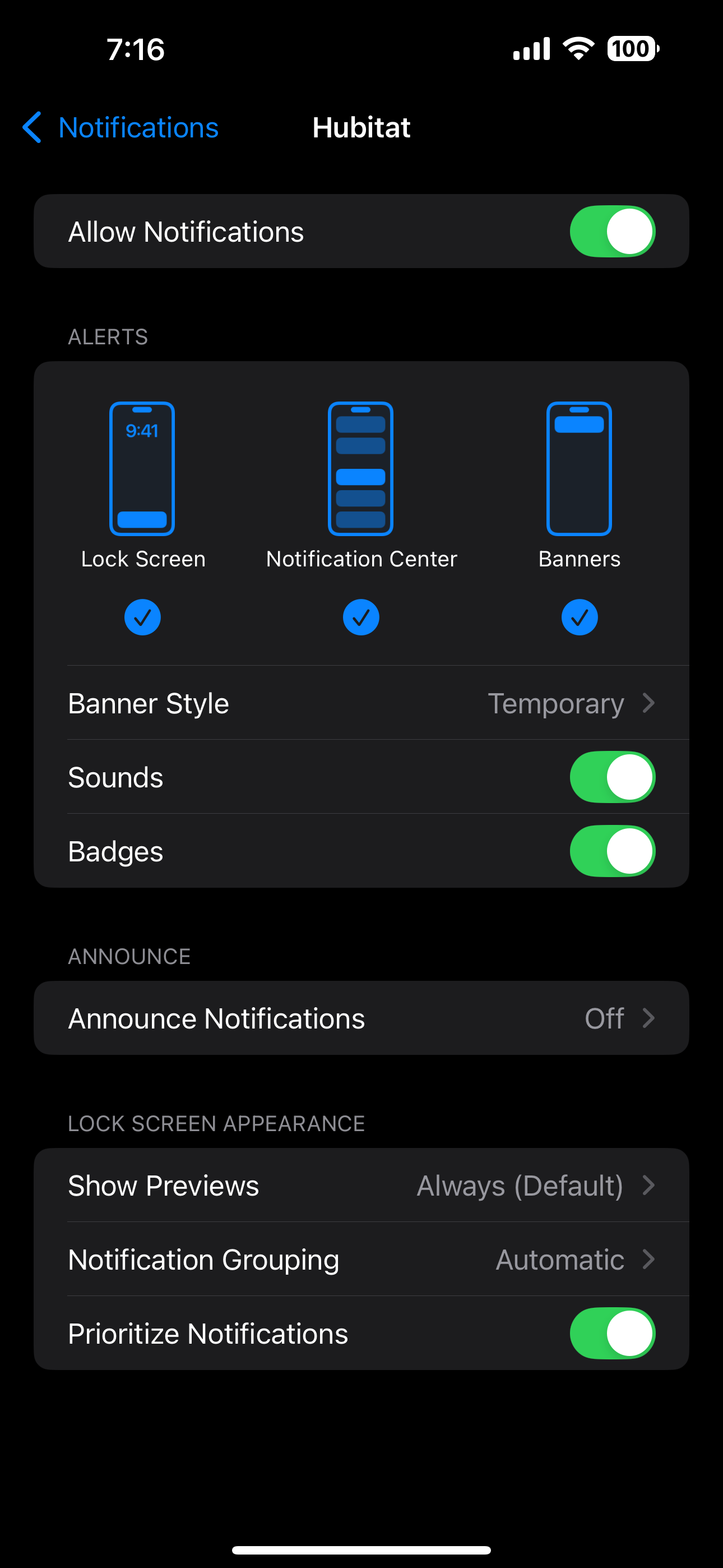Uncheck Banners alerts
The width and height of the screenshot is (723, 1568).
580,617
